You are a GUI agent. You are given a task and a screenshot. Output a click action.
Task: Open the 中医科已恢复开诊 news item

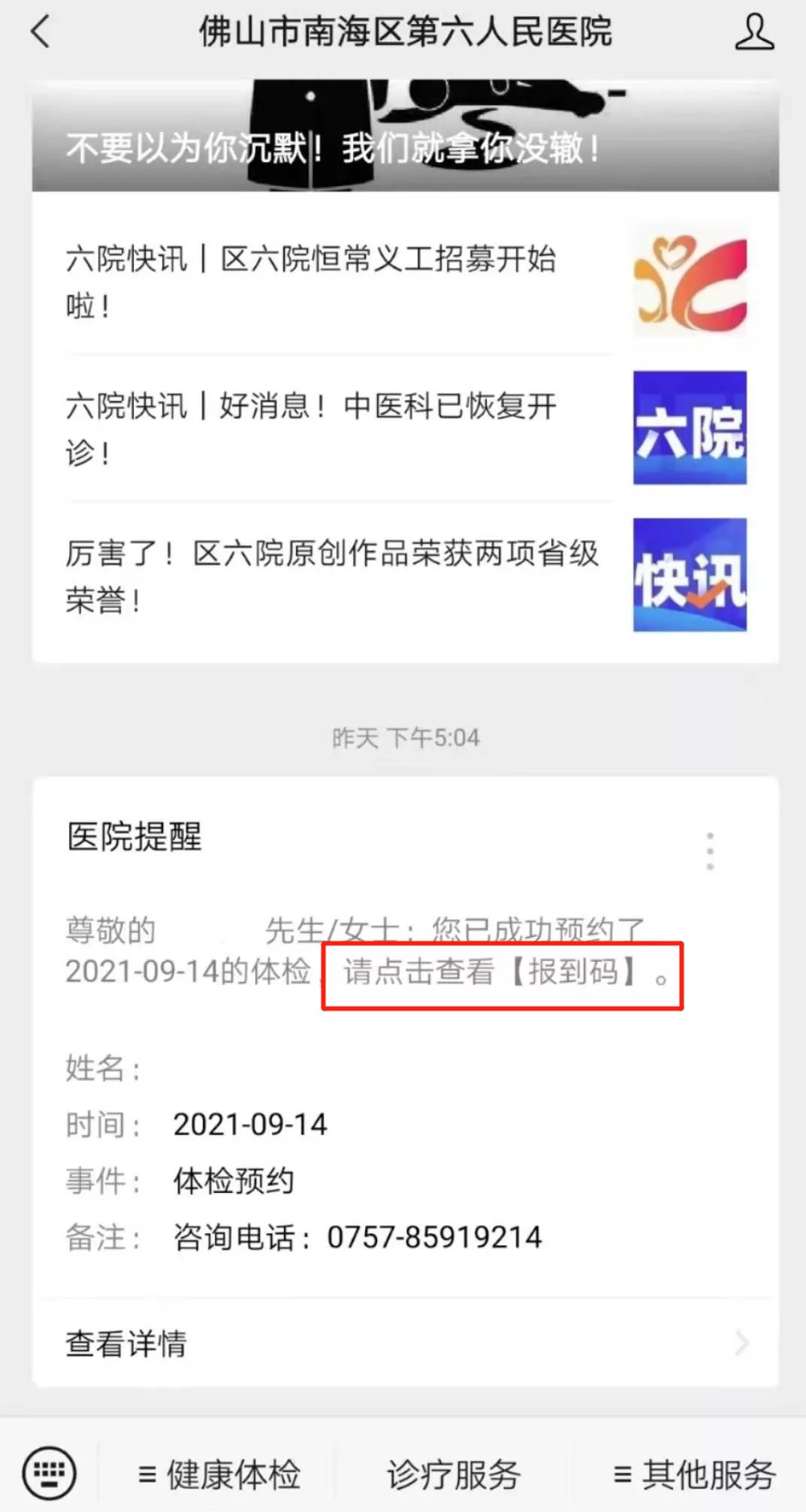[x=338, y=428]
